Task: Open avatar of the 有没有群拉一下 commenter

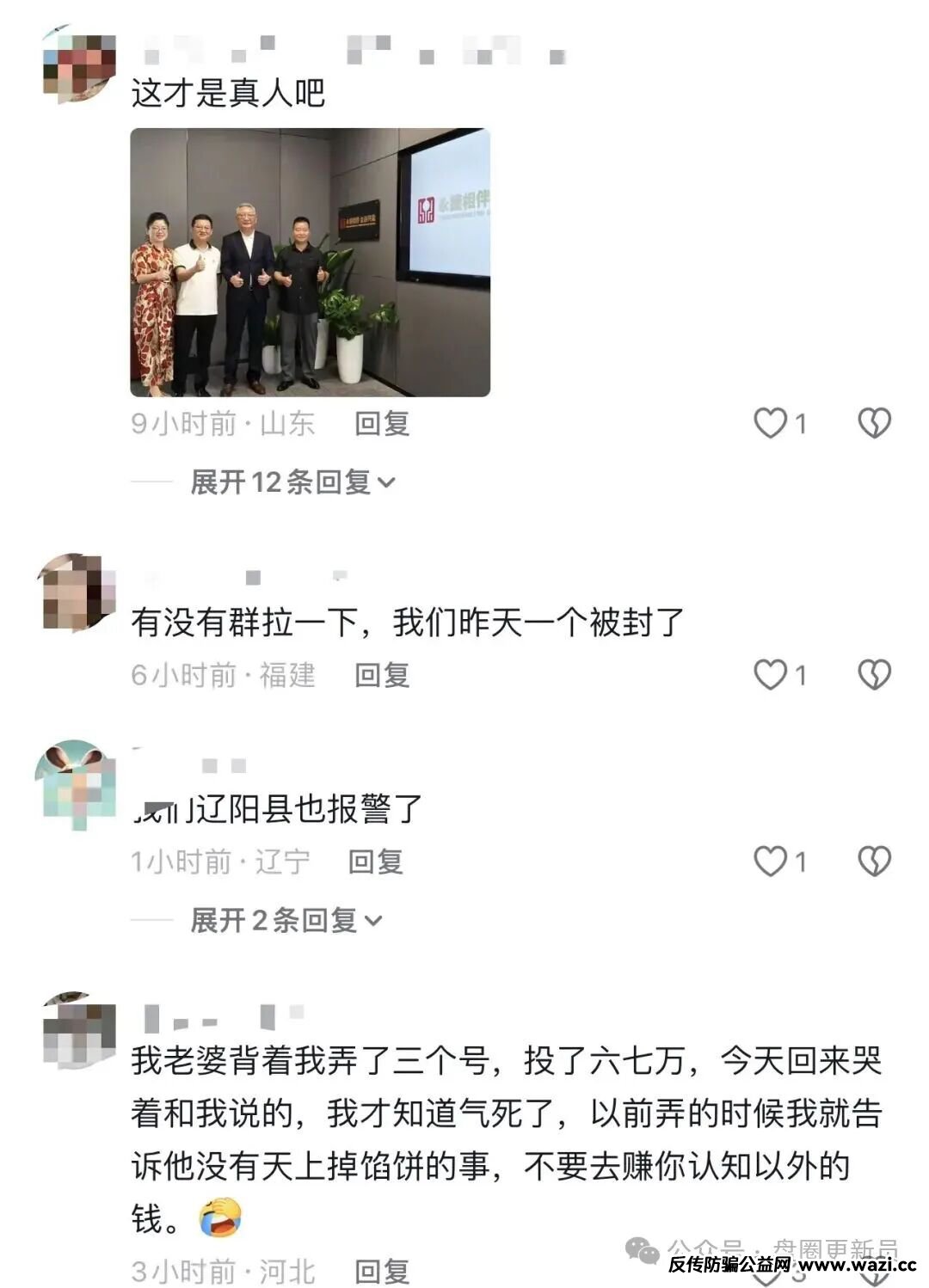Action: pos(78,593)
